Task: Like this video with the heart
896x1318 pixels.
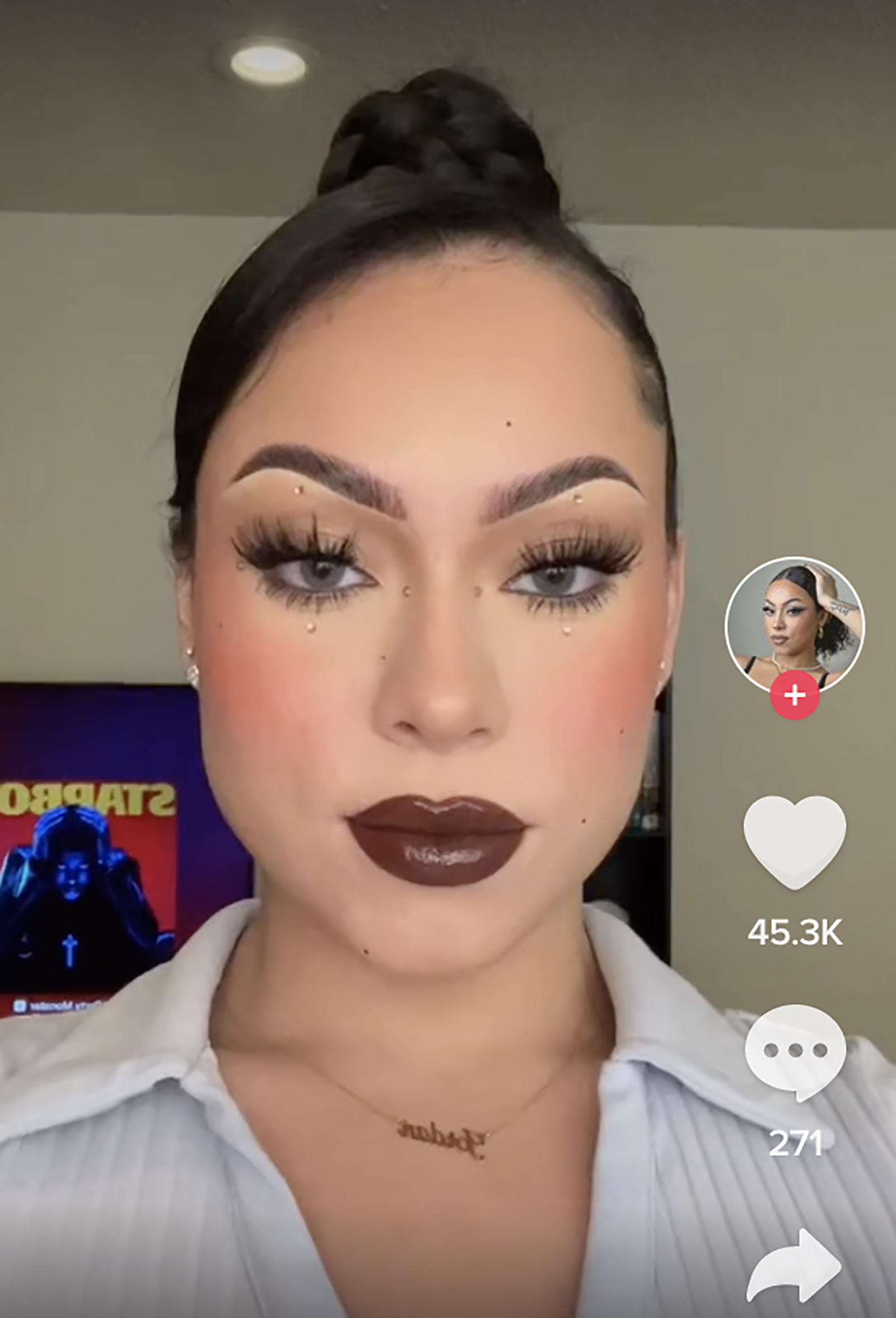Action: click(x=795, y=841)
